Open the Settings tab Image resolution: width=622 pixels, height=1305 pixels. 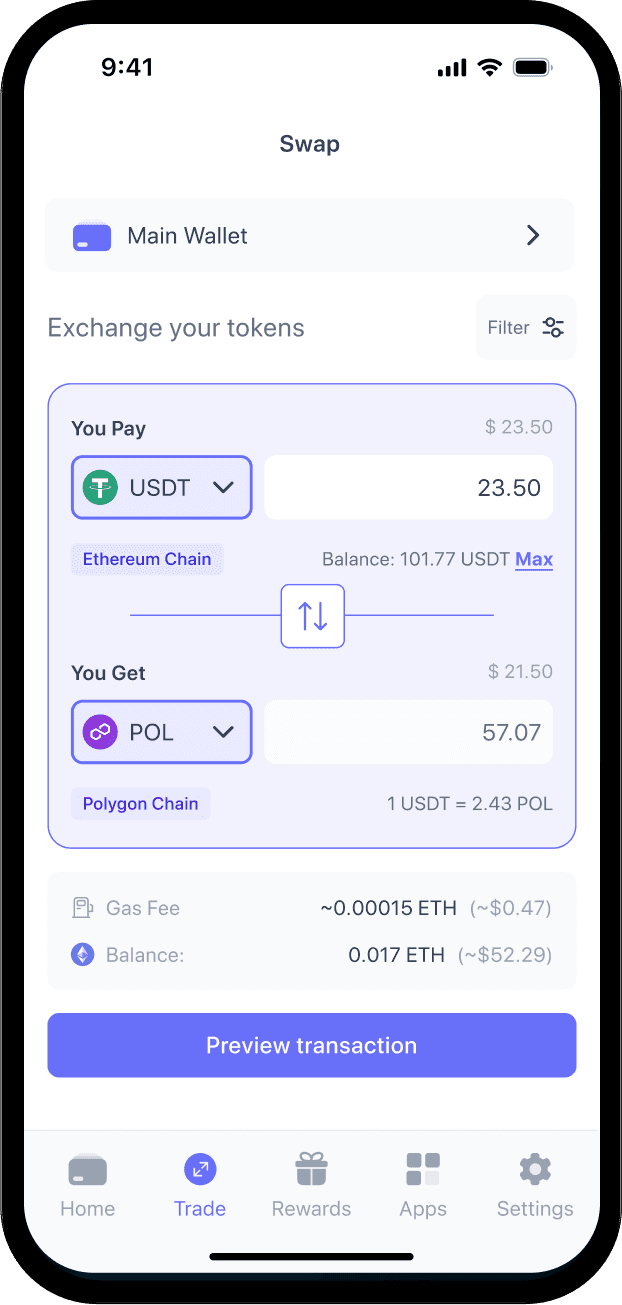pyautogui.click(x=535, y=1186)
